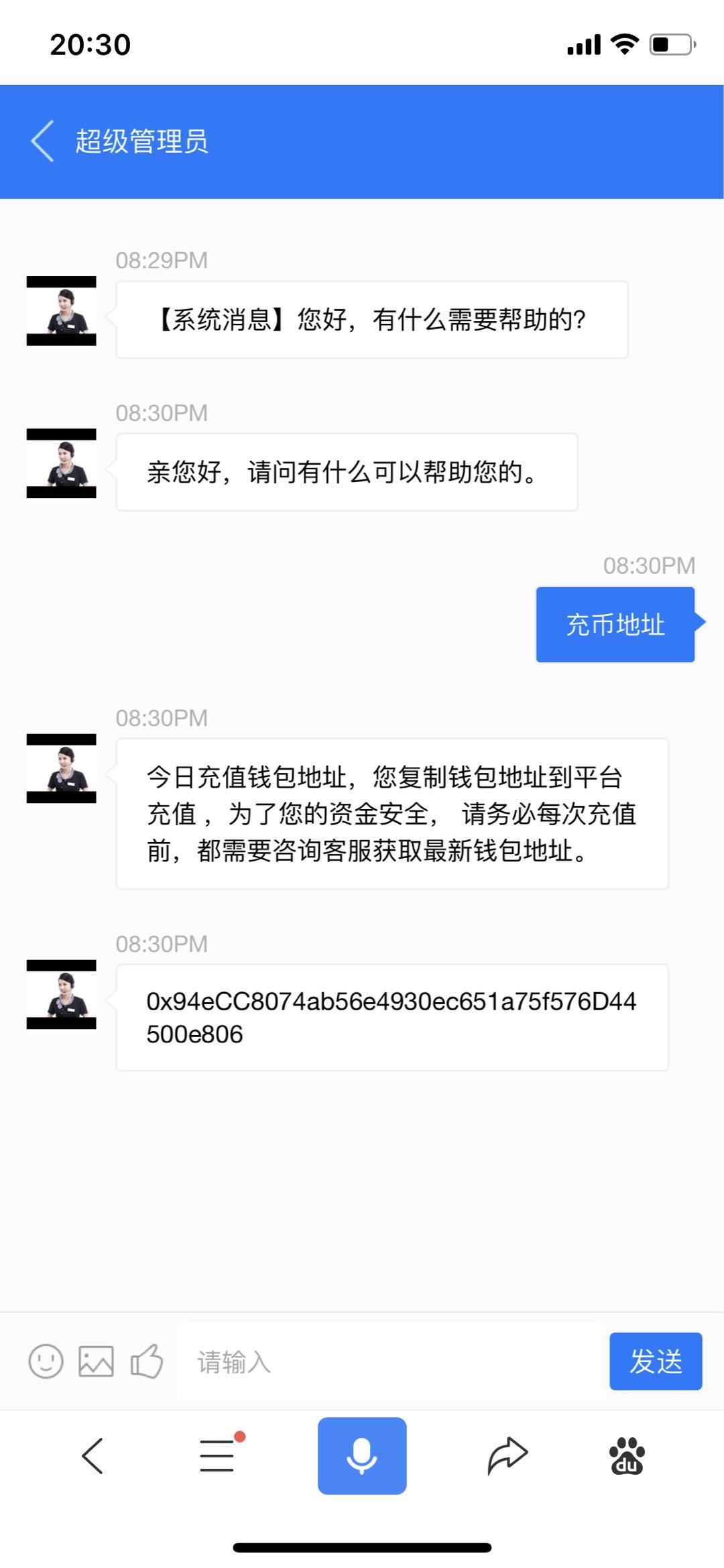The image size is (724, 1568).
Task: Select the 充币地址 sent message bubble
Action: (615, 624)
